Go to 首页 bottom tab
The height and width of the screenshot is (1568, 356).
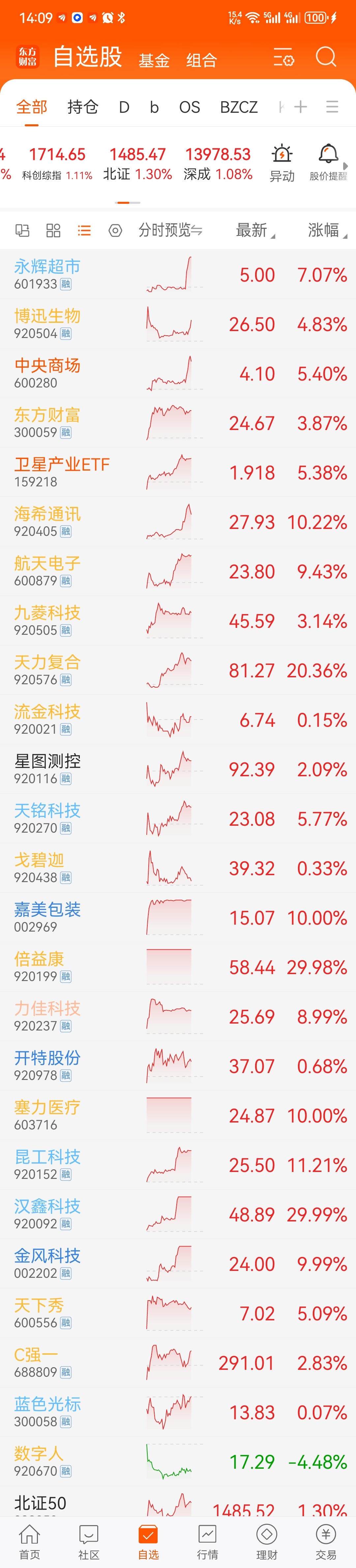tap(29, 1541)
